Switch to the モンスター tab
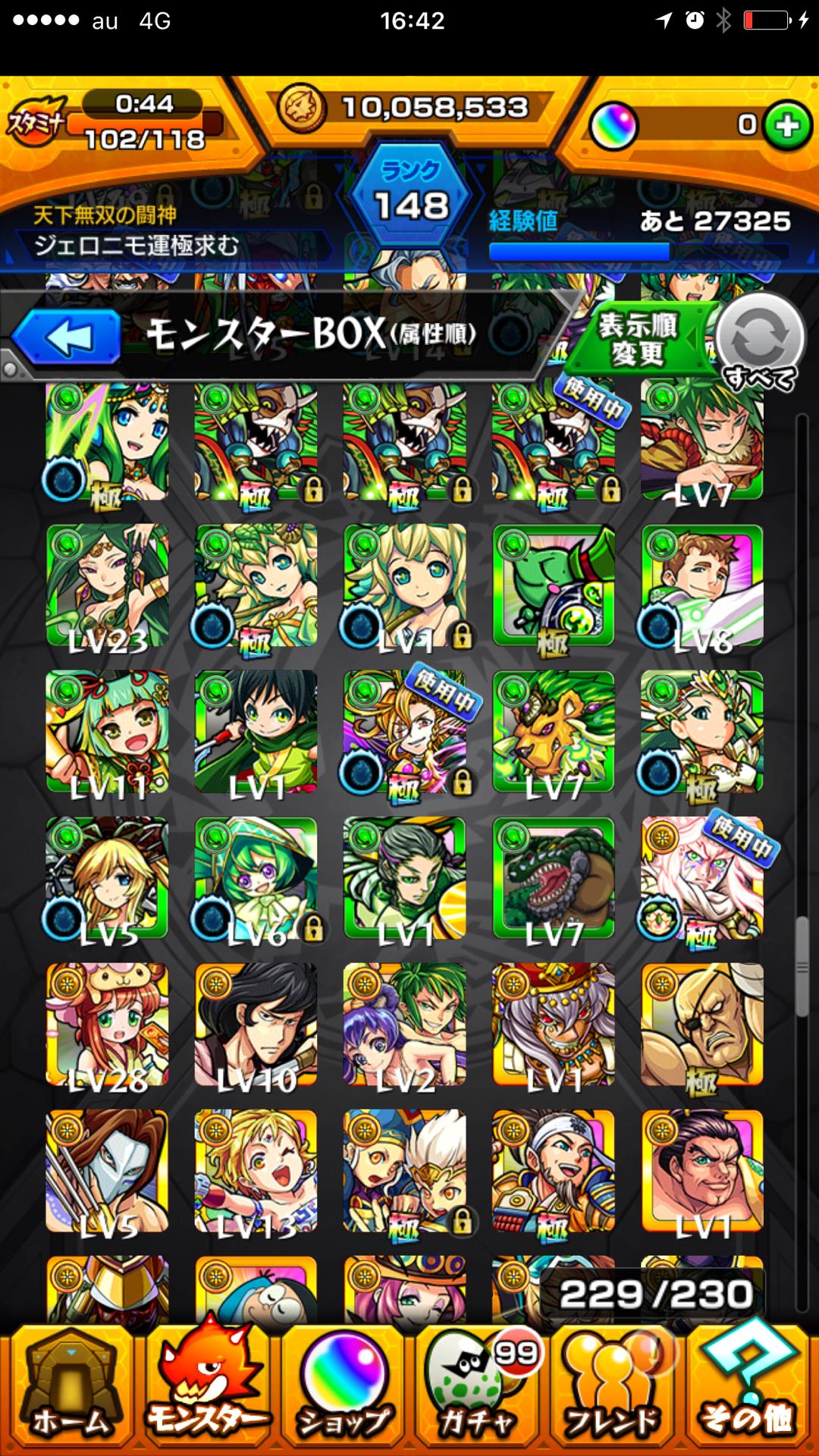819x1456 pixels. coord(206,1389)
